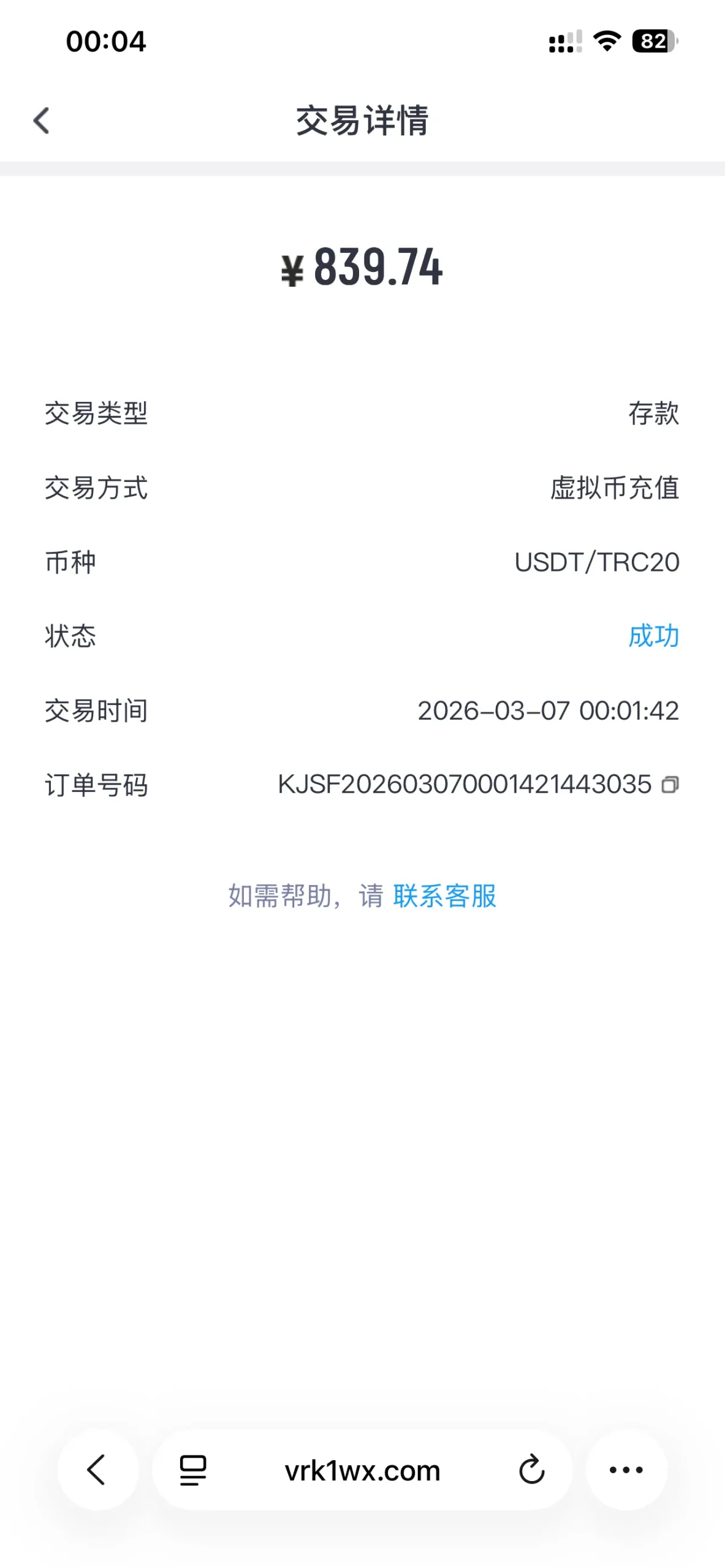This screenshot has height=1568, width=725.
Task: Tap the vrk1wx.com address bar
Action: [362, 1470]
